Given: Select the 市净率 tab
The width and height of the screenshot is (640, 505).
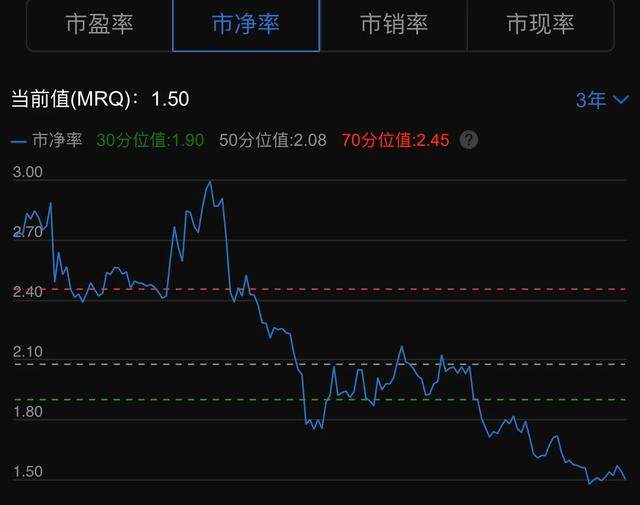Looking at the screenshot, I should click(246, 25).
